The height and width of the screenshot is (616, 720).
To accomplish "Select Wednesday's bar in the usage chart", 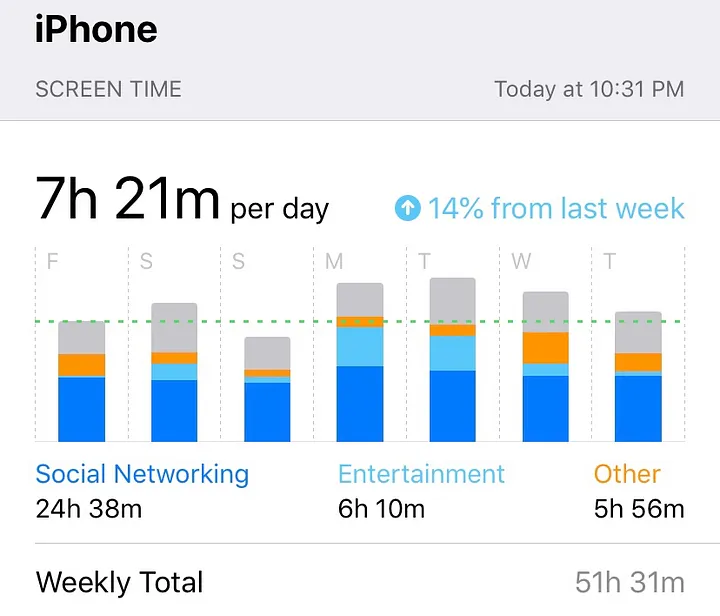I will pyautogui.click(x=546, y=366).
